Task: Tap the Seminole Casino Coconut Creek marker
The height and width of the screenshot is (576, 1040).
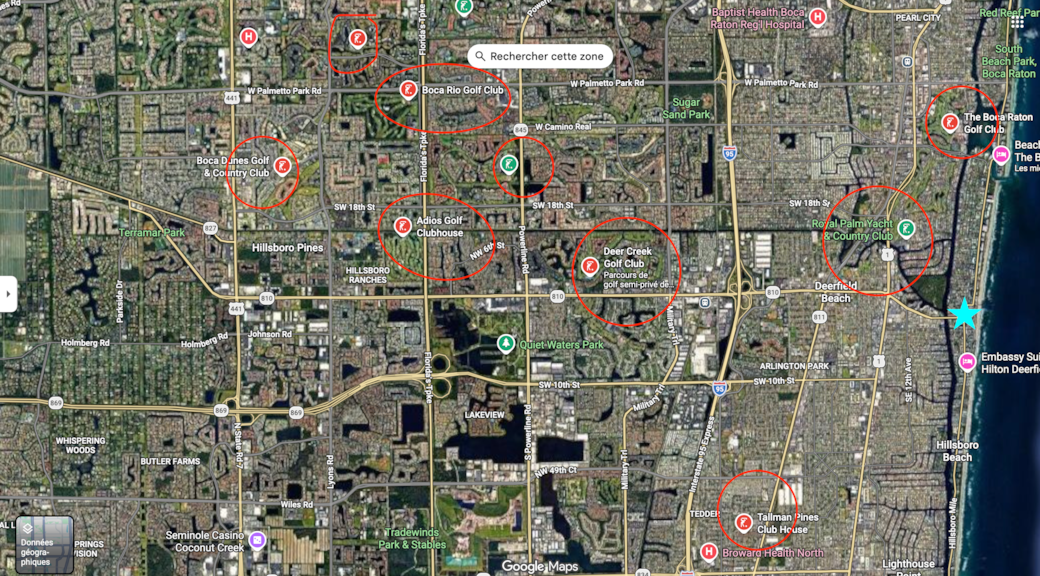Action: (x=258, y=540)
